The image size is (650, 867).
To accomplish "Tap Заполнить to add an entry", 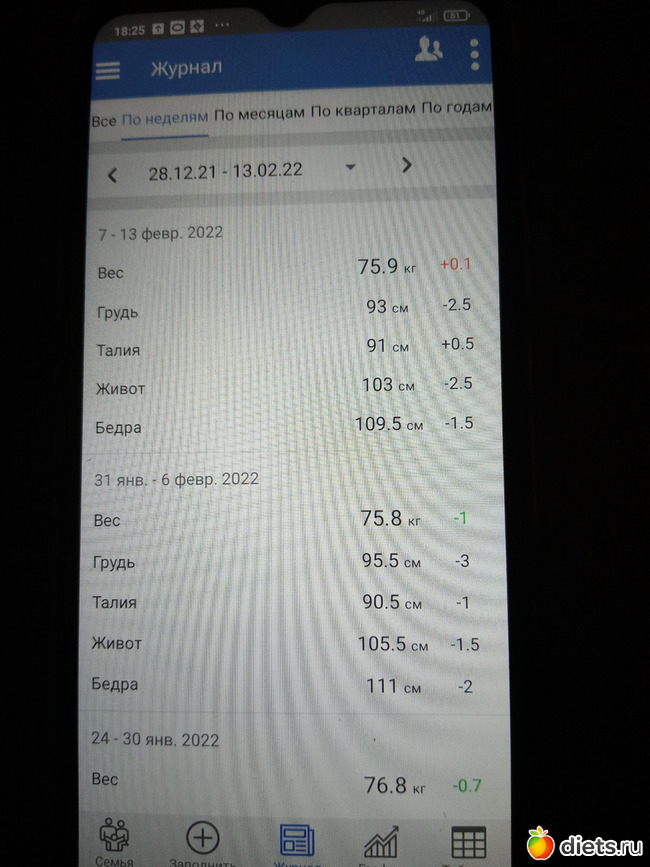I will point(203,841).
